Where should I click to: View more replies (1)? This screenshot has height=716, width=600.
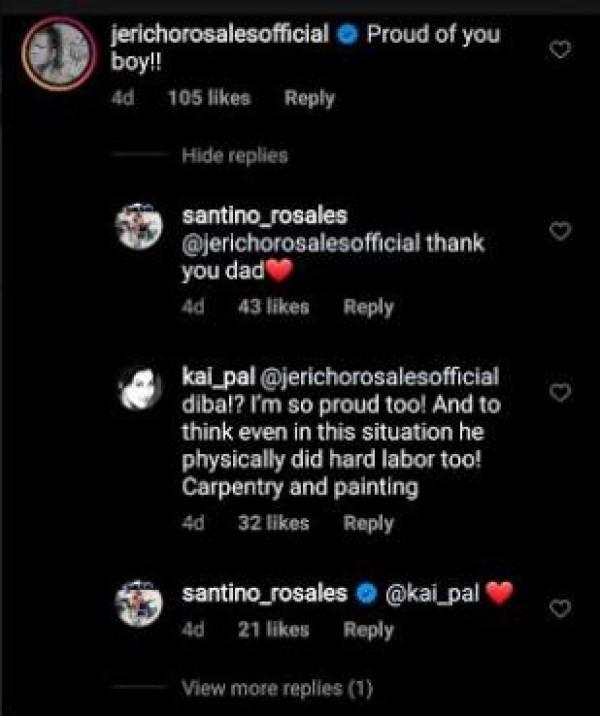click(x=276, y=688)
